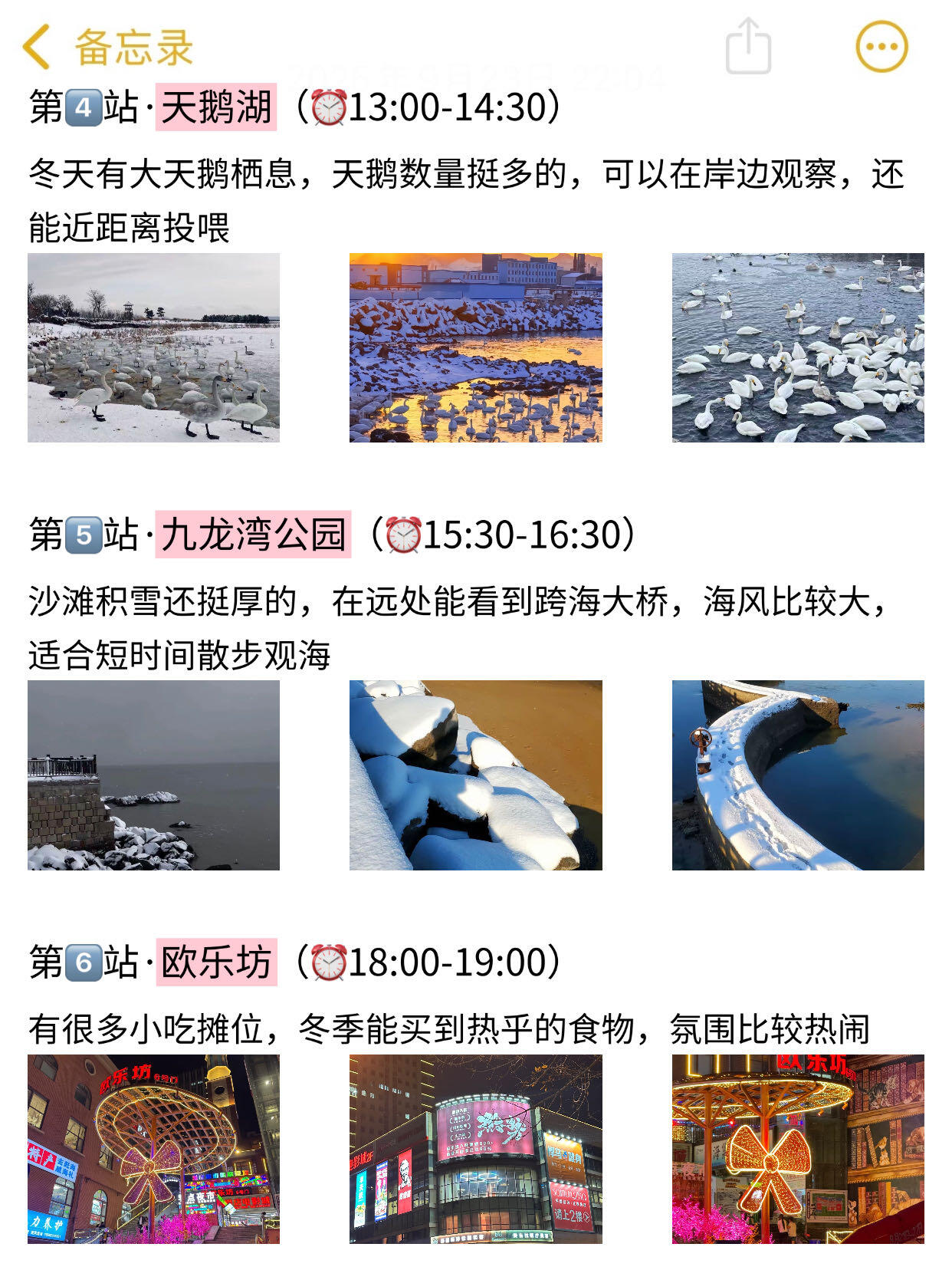This screenshot has height=1270, width=952.
Task: Open the swans on snowy shore photo
Action: [153, 347]
